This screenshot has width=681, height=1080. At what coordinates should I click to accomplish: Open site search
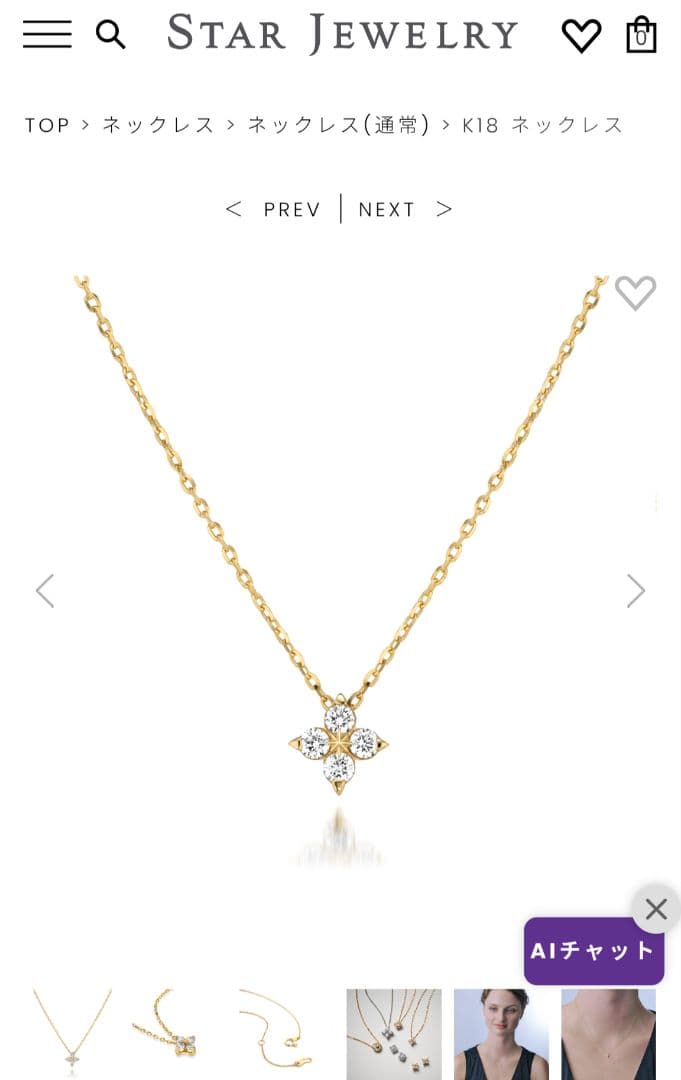click(x=110, y=35)
